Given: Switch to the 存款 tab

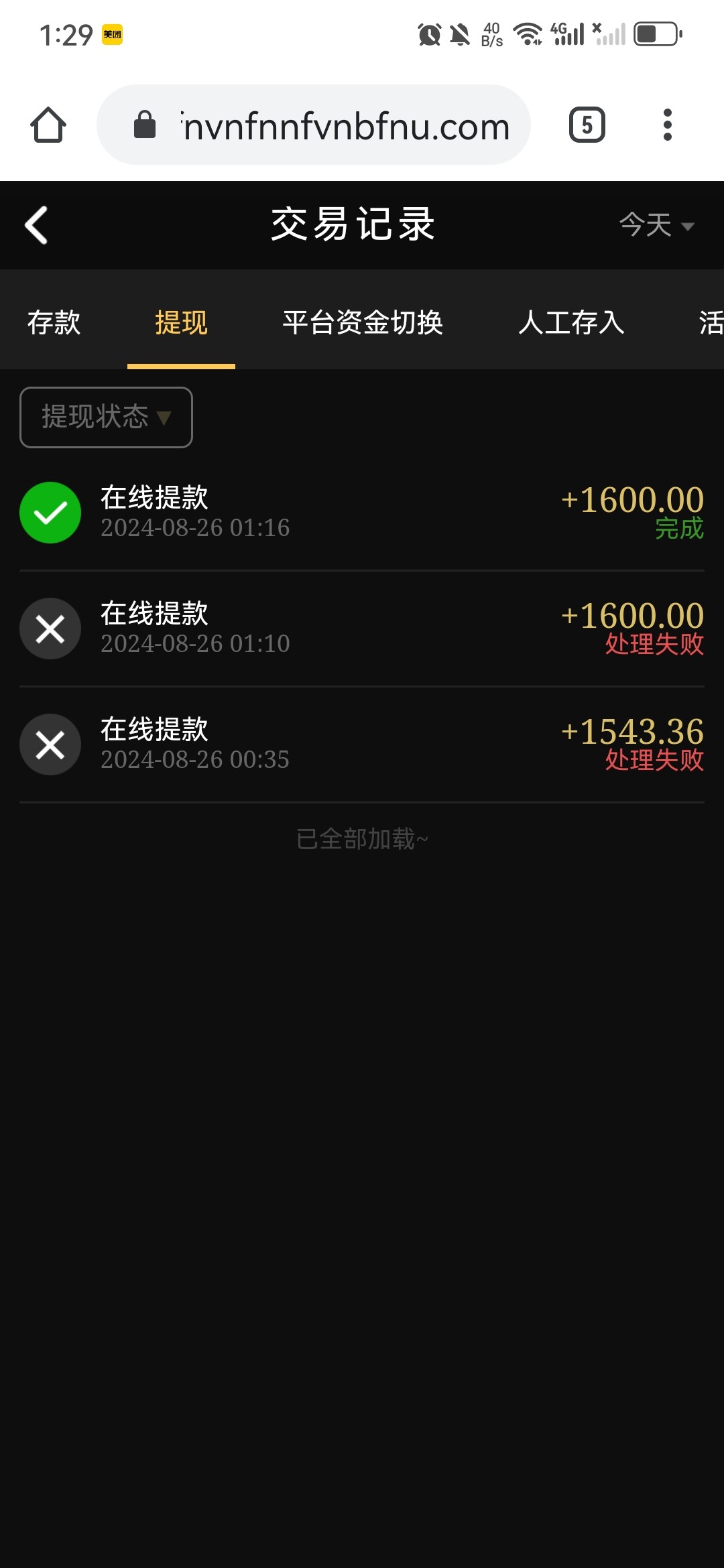Looking at the screenshot, I should point(54,322).
